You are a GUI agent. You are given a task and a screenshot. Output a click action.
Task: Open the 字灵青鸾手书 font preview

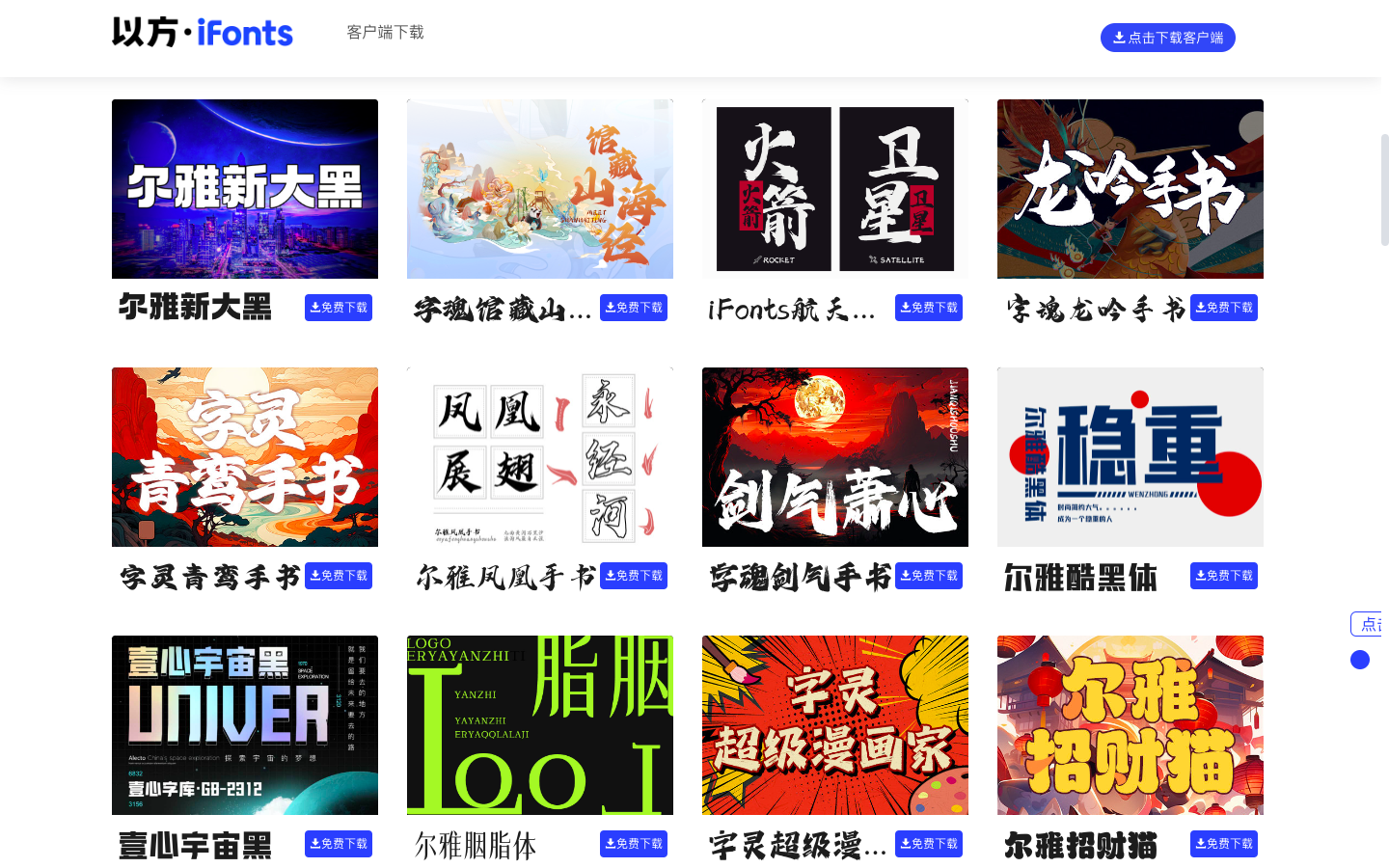pyautogui.click(x=245, y=457)
